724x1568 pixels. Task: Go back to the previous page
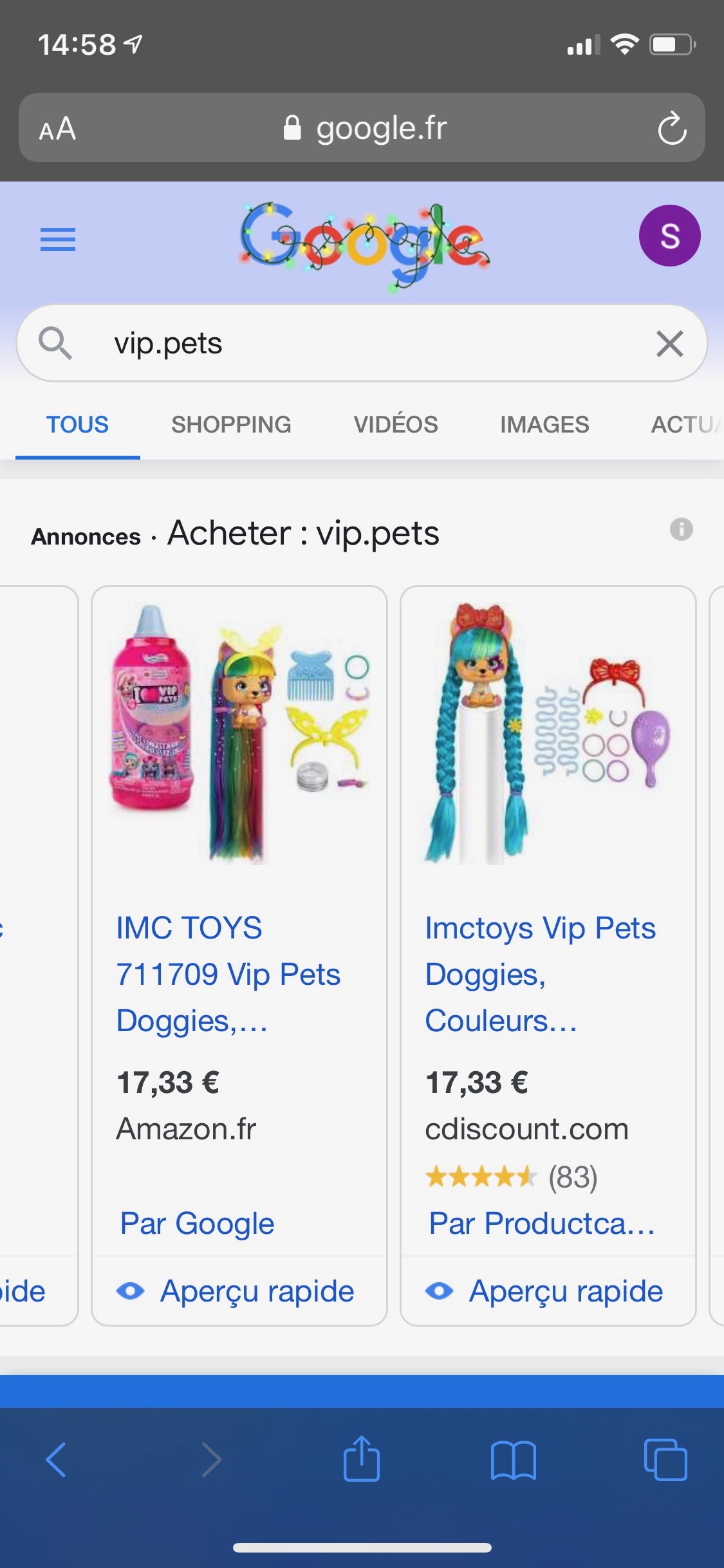[57, 1459]
